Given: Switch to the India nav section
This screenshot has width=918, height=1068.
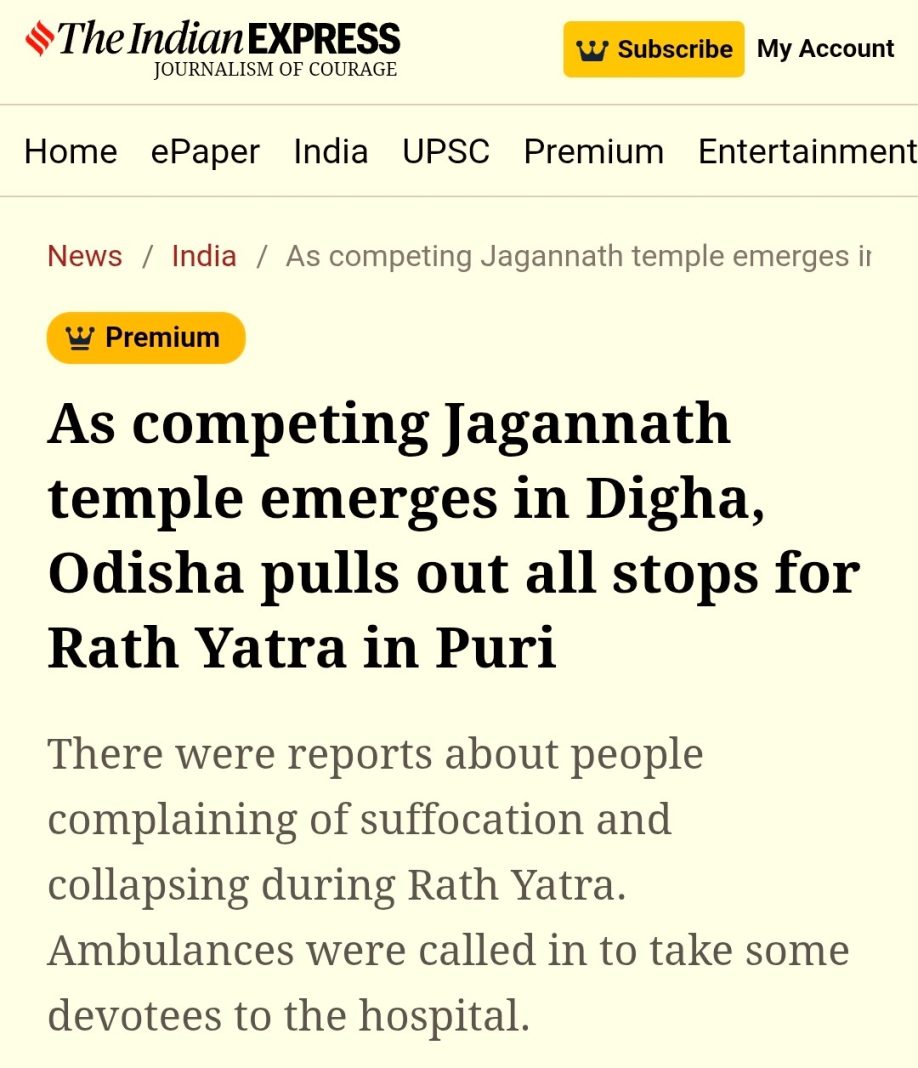Looking at the screenshot, I should click(x=331, y=152).
